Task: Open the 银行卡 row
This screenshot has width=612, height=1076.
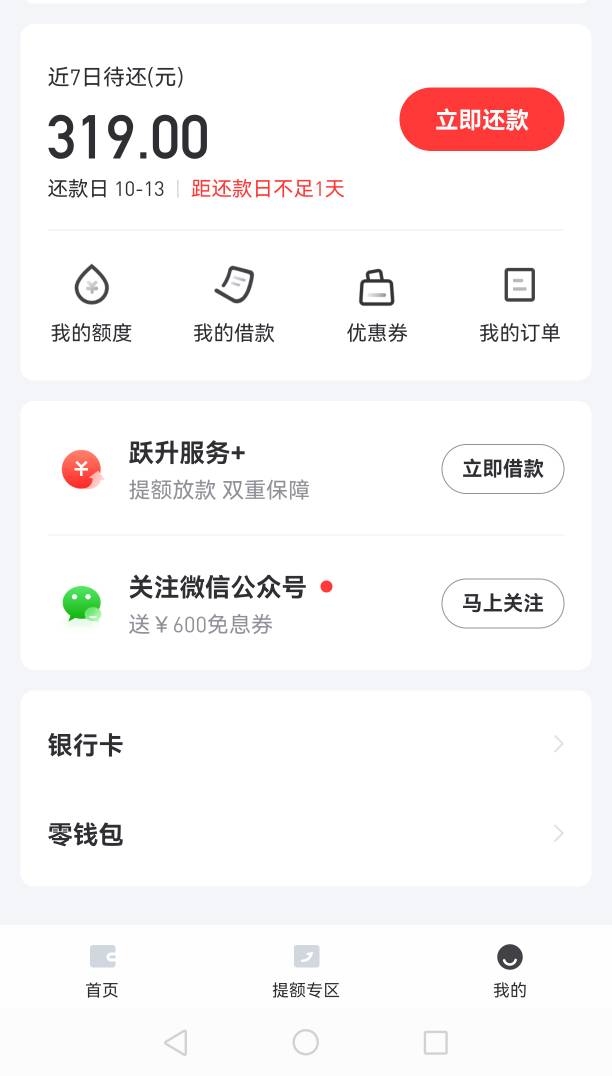Action: [306, 745]
